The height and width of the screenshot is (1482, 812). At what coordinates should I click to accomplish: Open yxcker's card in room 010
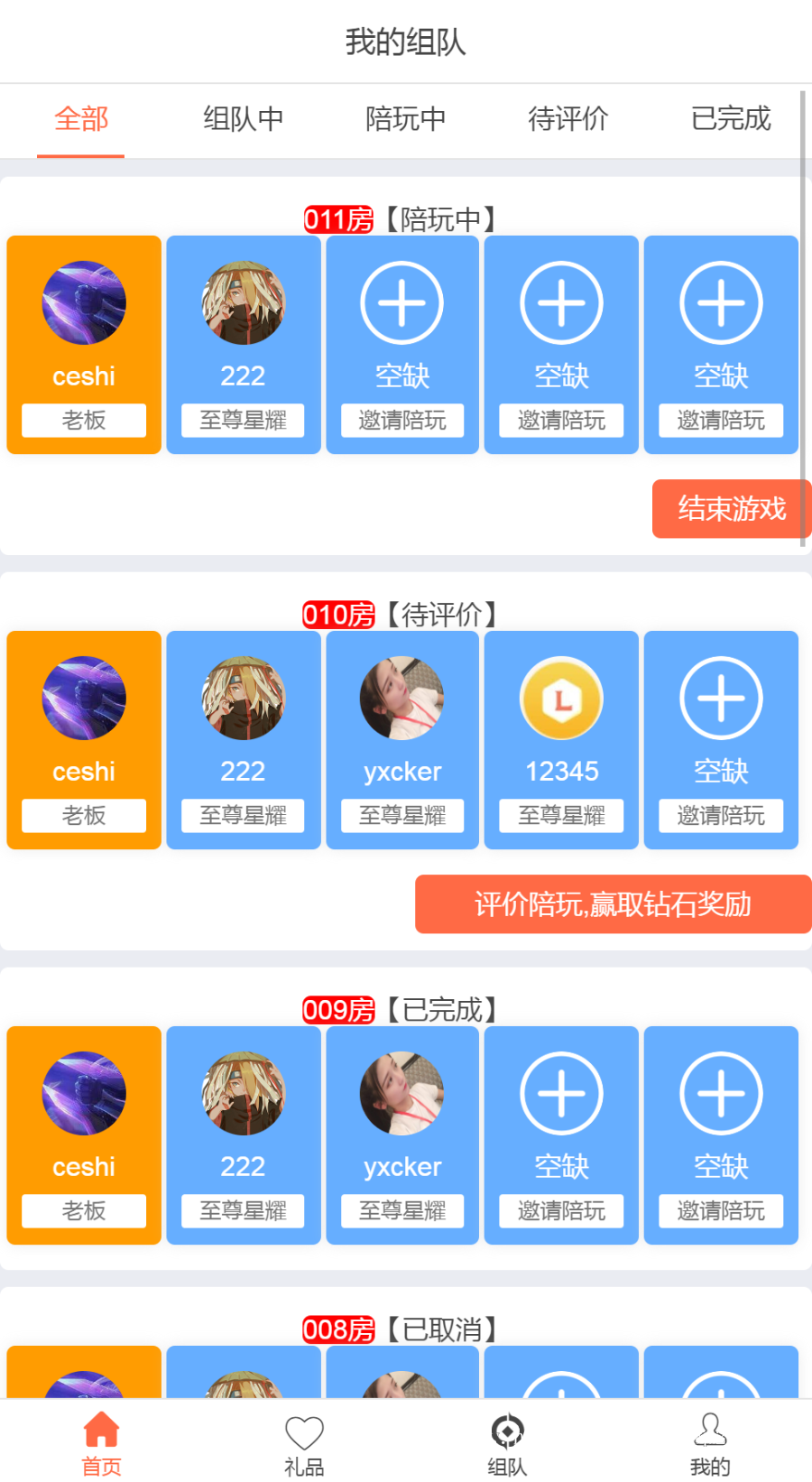[x=402, y=740]
